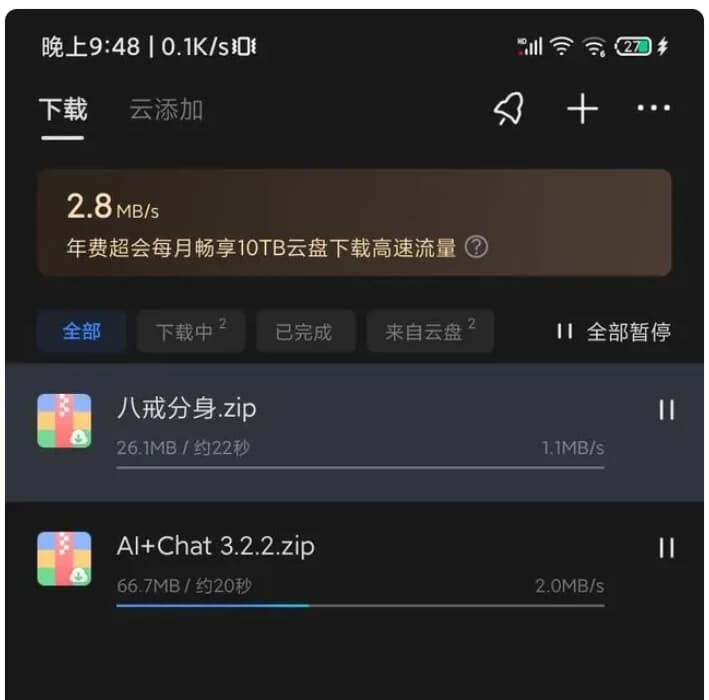Switch to the 云添加 tab
This screenshot has height=700, width=709.
point(166,109)
